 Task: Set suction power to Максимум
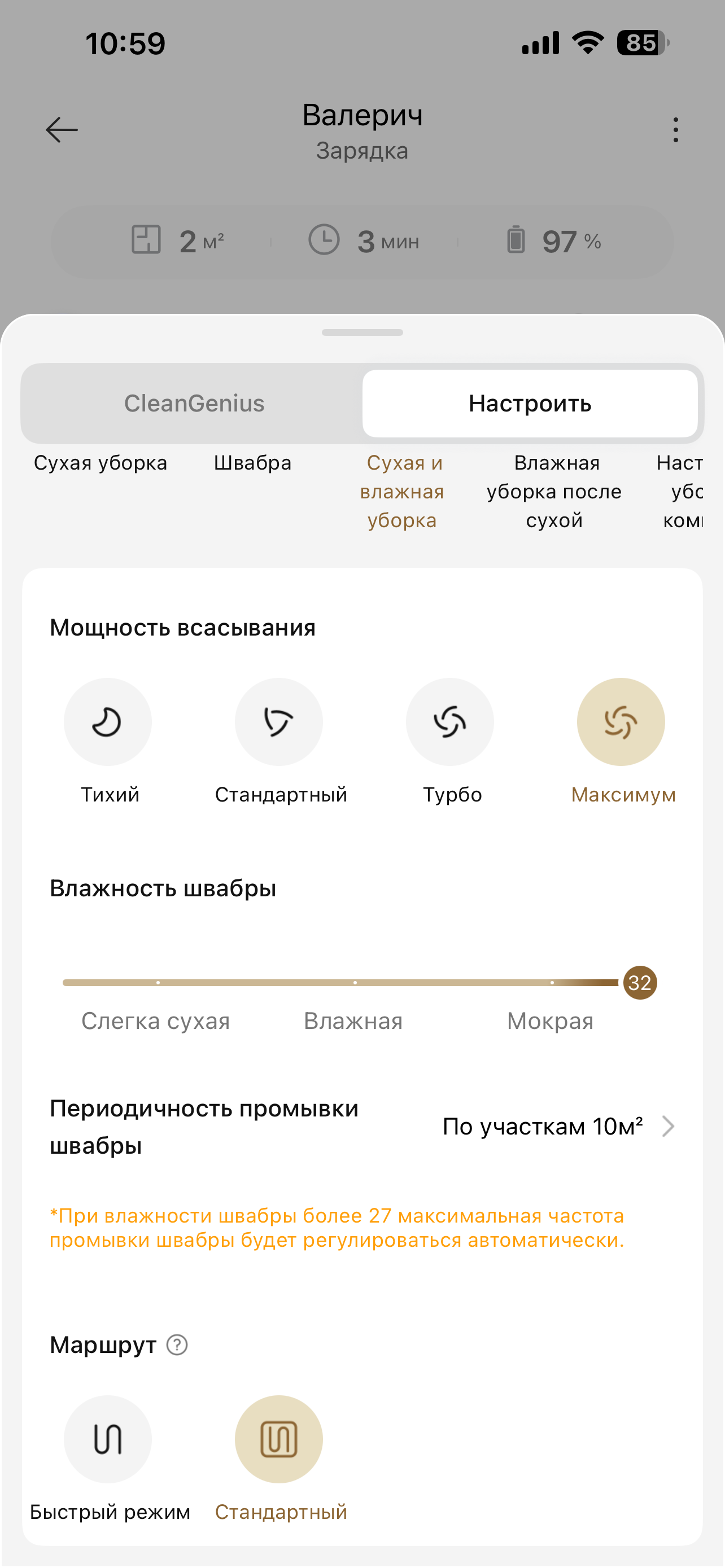tap(621, 722)
